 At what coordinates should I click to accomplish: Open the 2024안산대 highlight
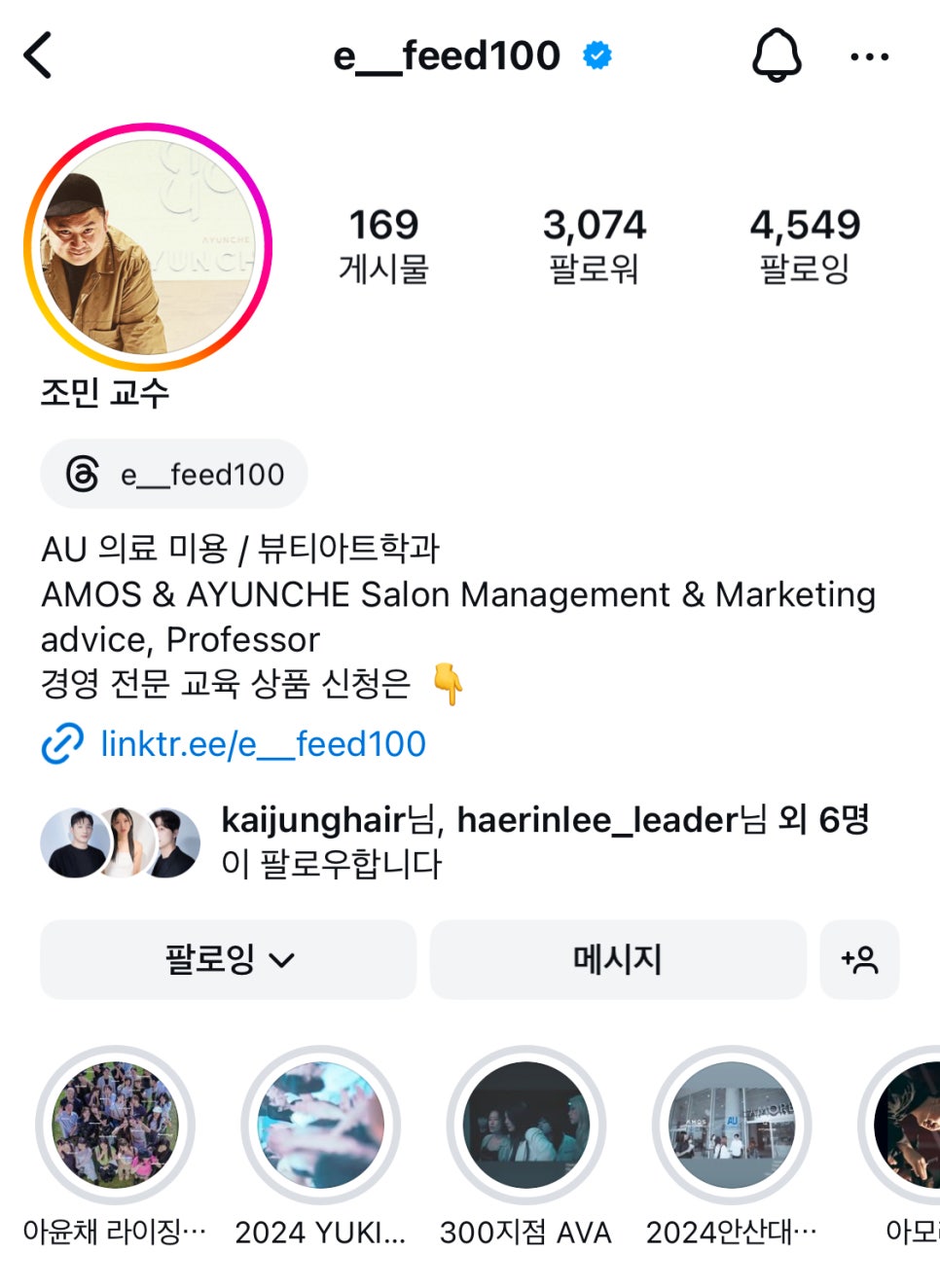(x=732, y=1126)
